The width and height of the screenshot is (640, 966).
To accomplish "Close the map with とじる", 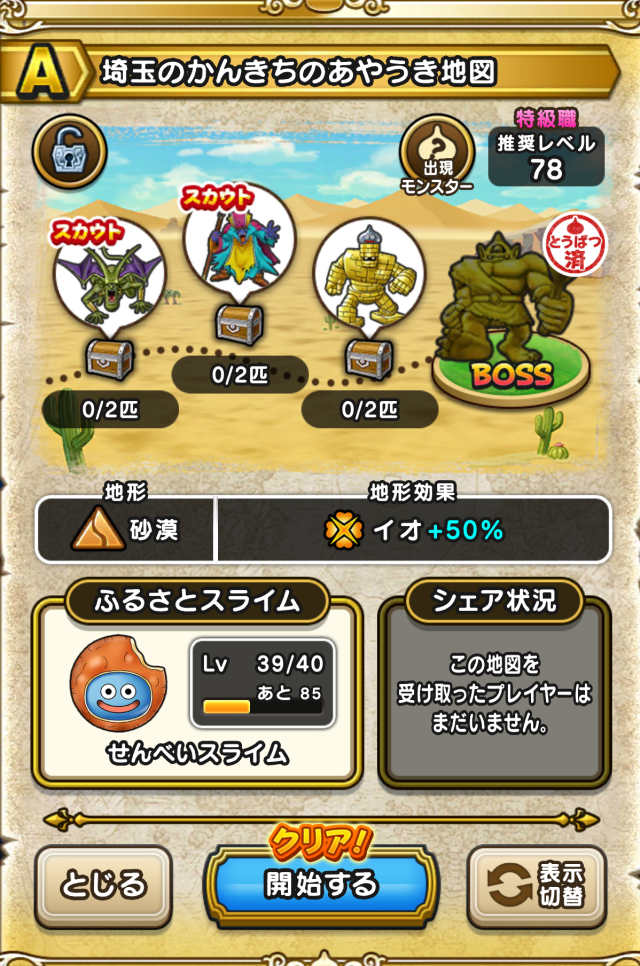I will [104, 886].
